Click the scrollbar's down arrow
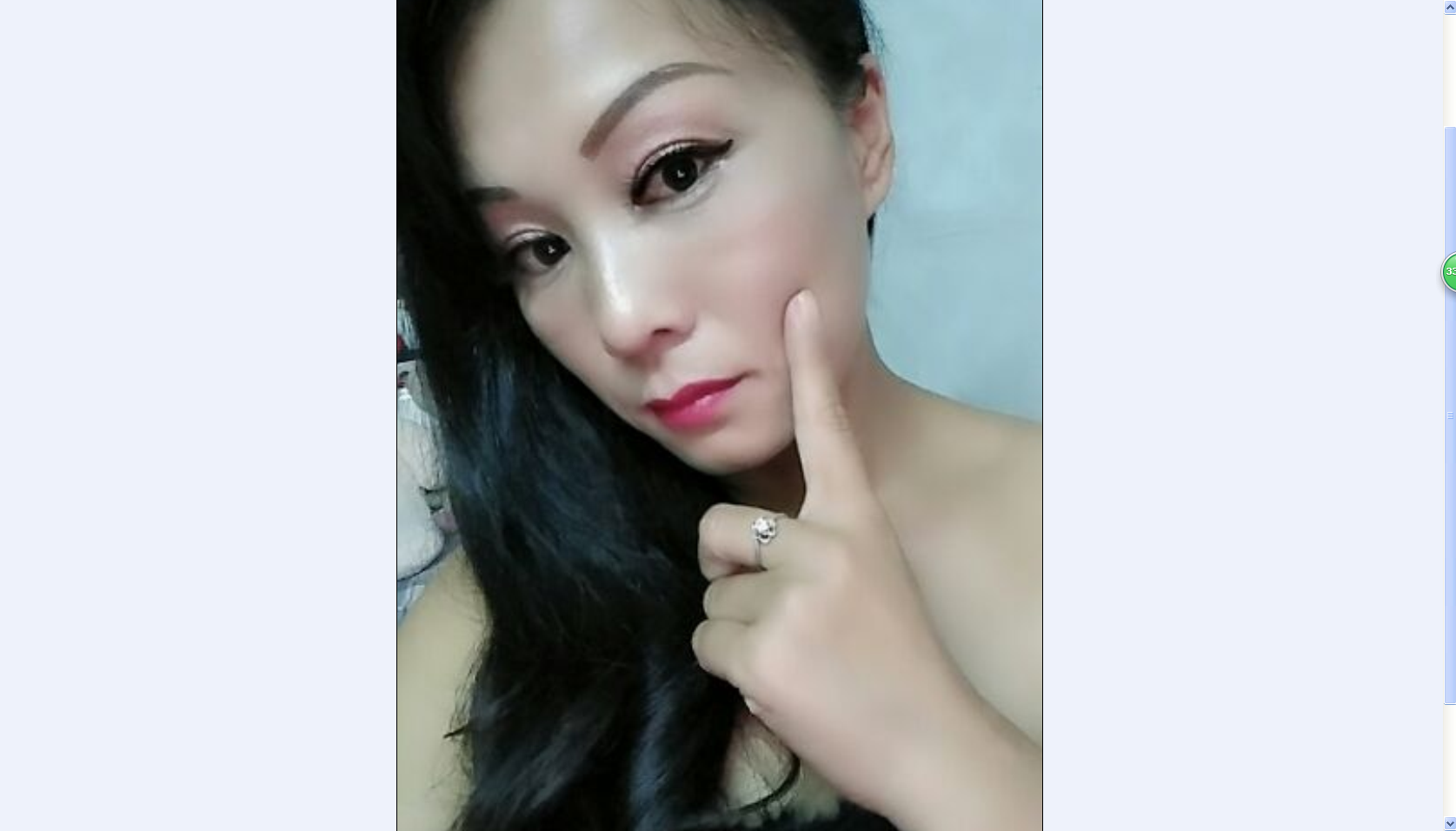Screen dimensions: 1456x831 pos(1449,823)
